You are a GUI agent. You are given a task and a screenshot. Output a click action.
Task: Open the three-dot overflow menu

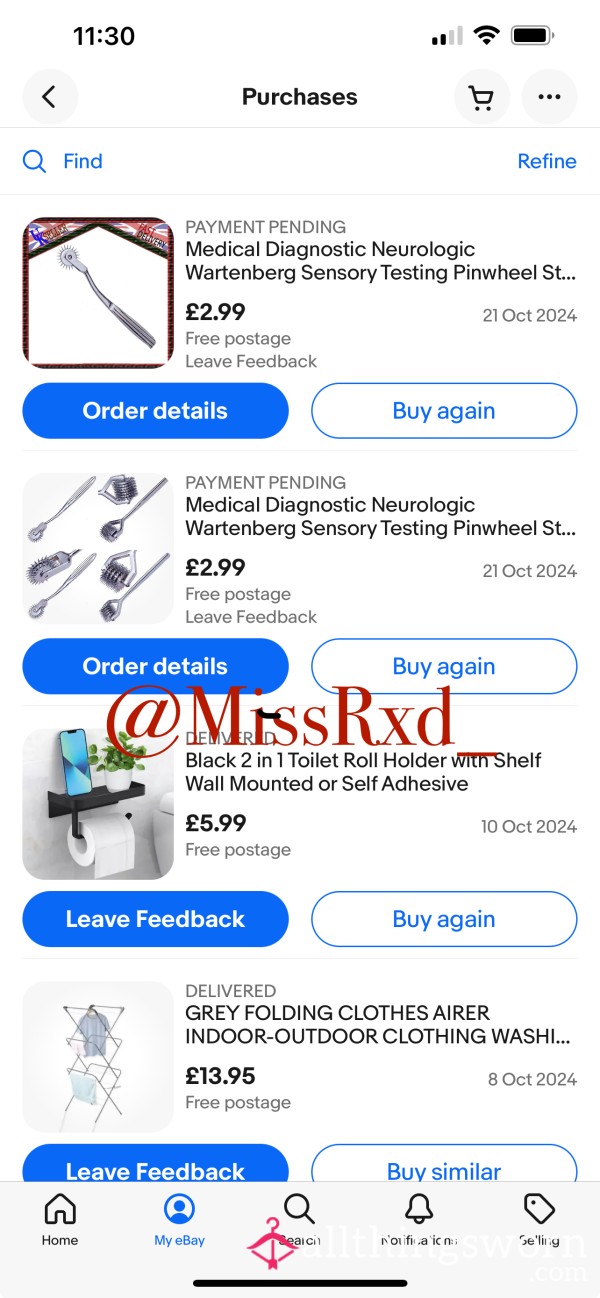549,97
